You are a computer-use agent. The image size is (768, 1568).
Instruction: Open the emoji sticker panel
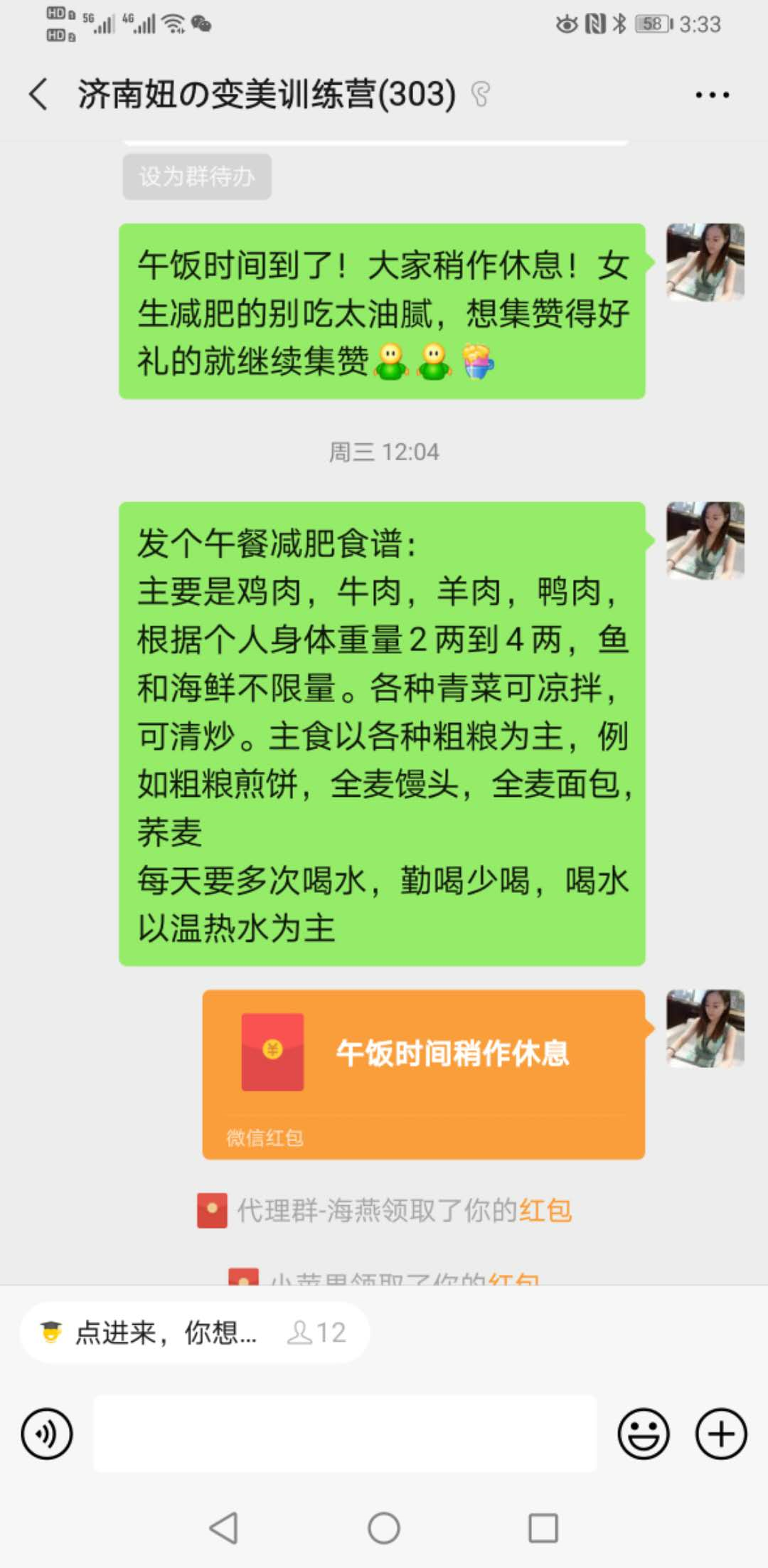tap(644, 1434)
